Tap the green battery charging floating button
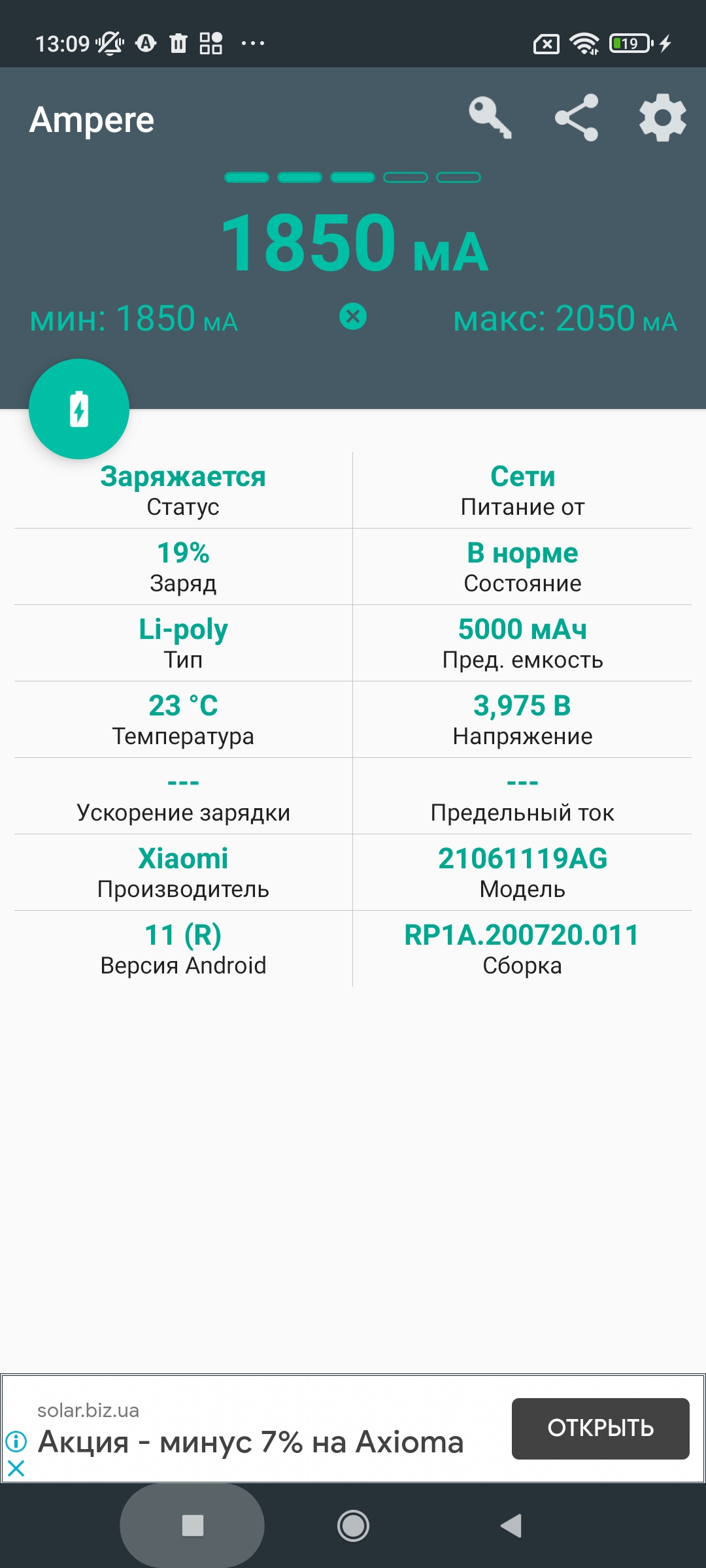This screenshot has height=1568, width=706. [79, 409]
